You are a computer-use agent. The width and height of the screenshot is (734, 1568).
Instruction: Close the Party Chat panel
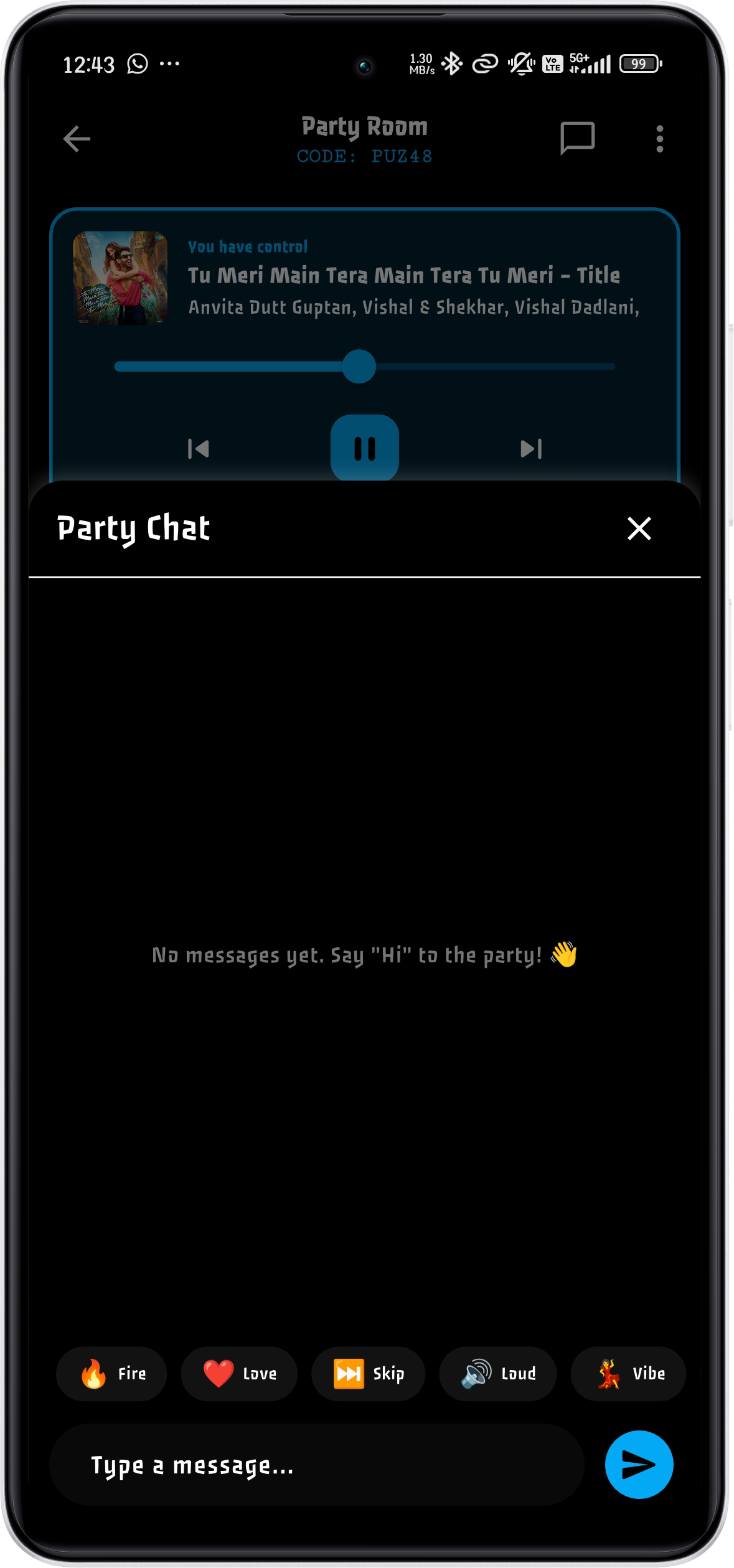(639, 528)
